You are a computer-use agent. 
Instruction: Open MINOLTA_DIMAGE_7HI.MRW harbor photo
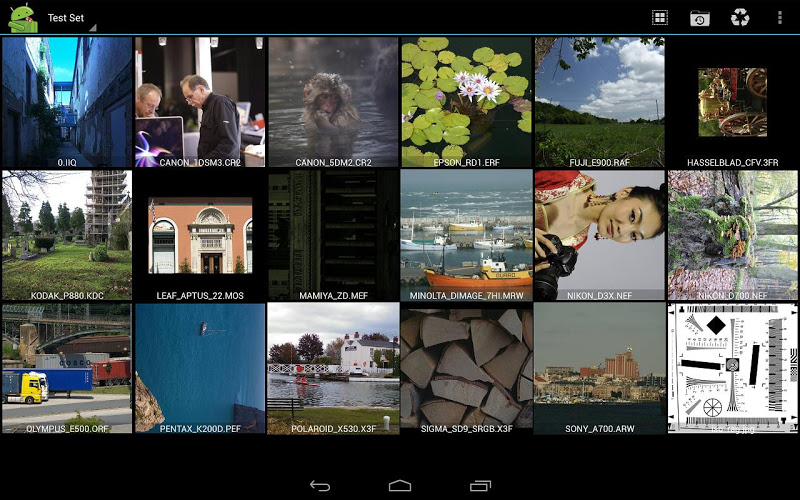tap(466, 233)
